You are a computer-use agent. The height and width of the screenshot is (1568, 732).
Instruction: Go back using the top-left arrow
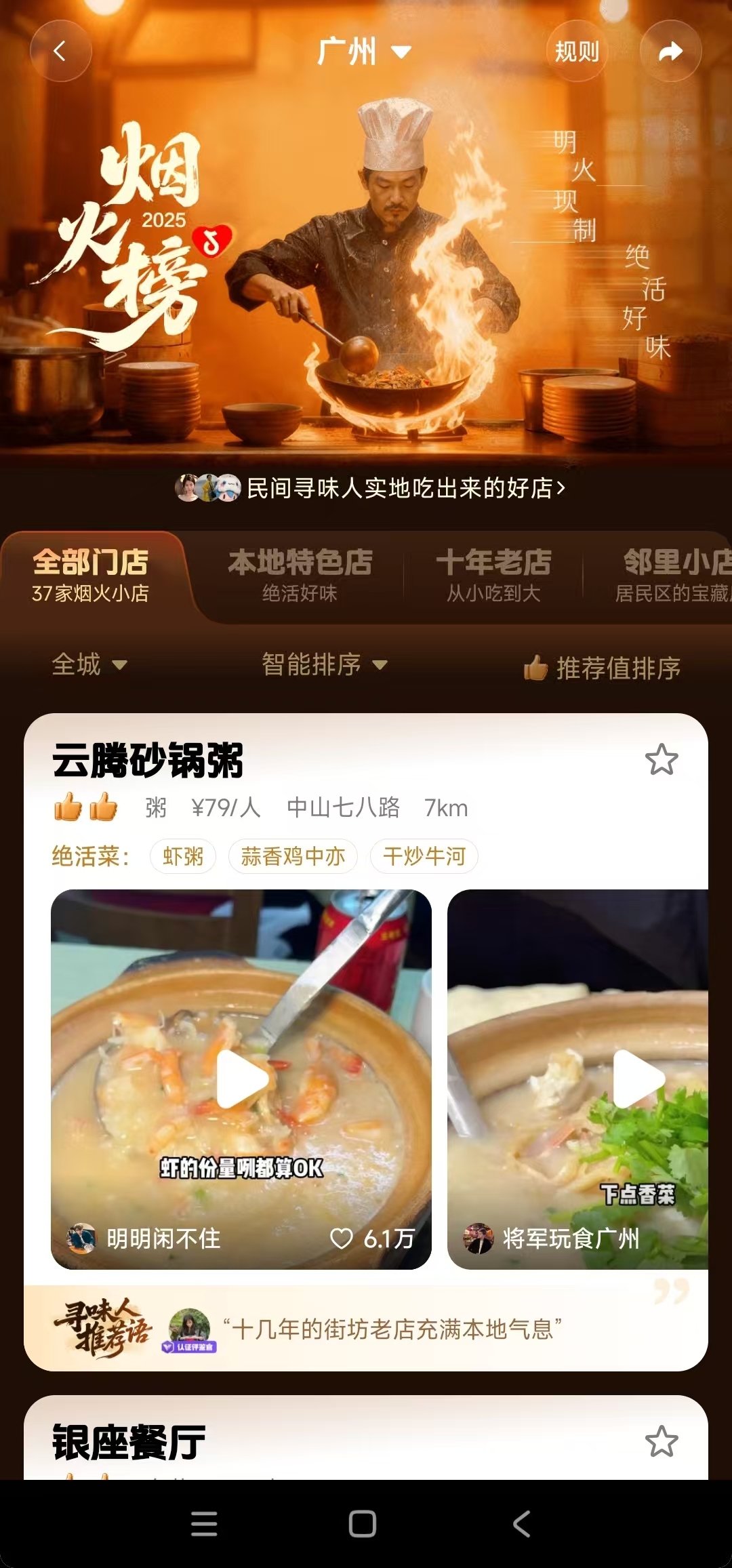60,51
